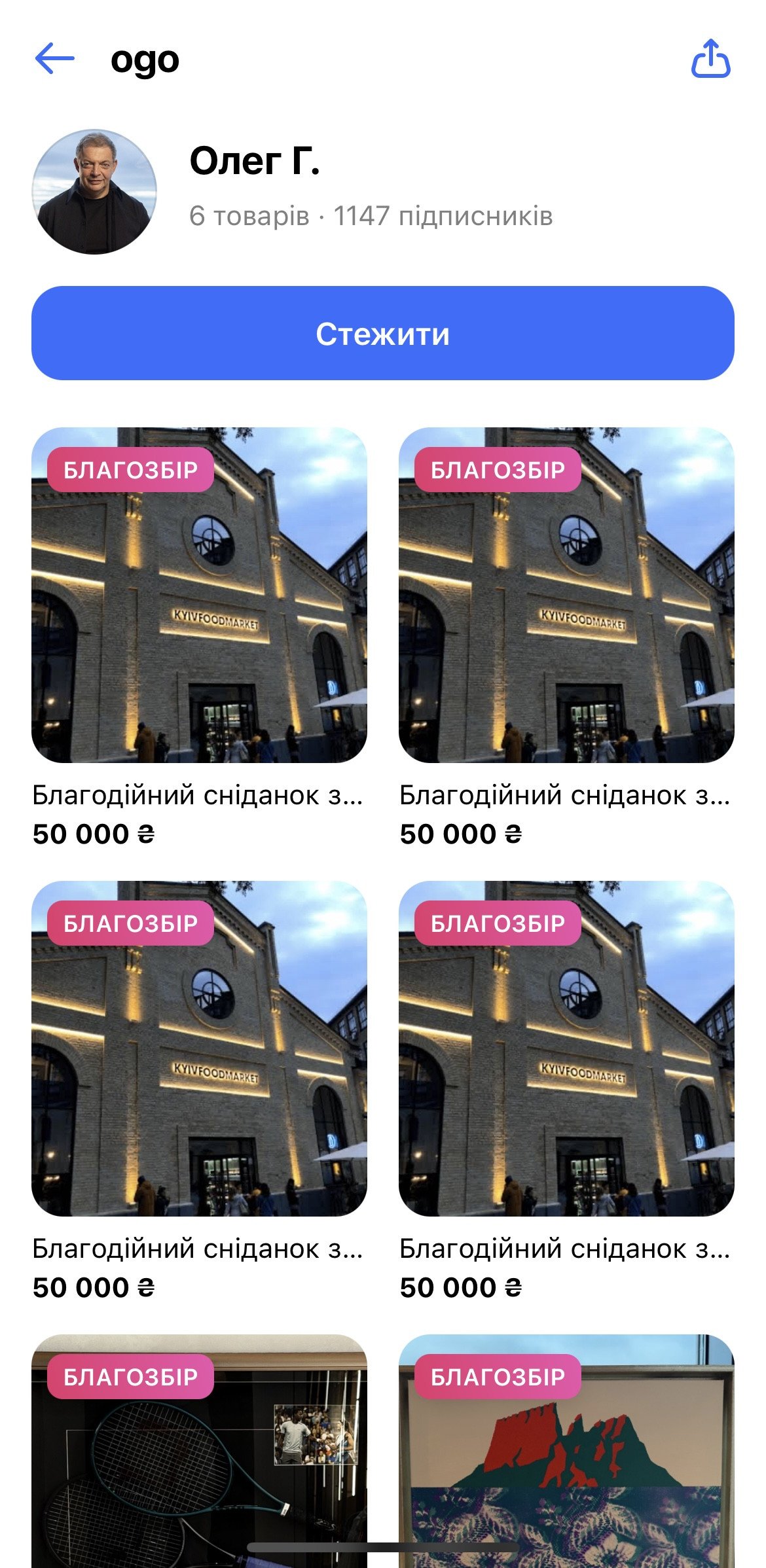Viewport: 766px width, 1568px height.
Task: Share the ogo seller profile
Action: coord(710,59)
